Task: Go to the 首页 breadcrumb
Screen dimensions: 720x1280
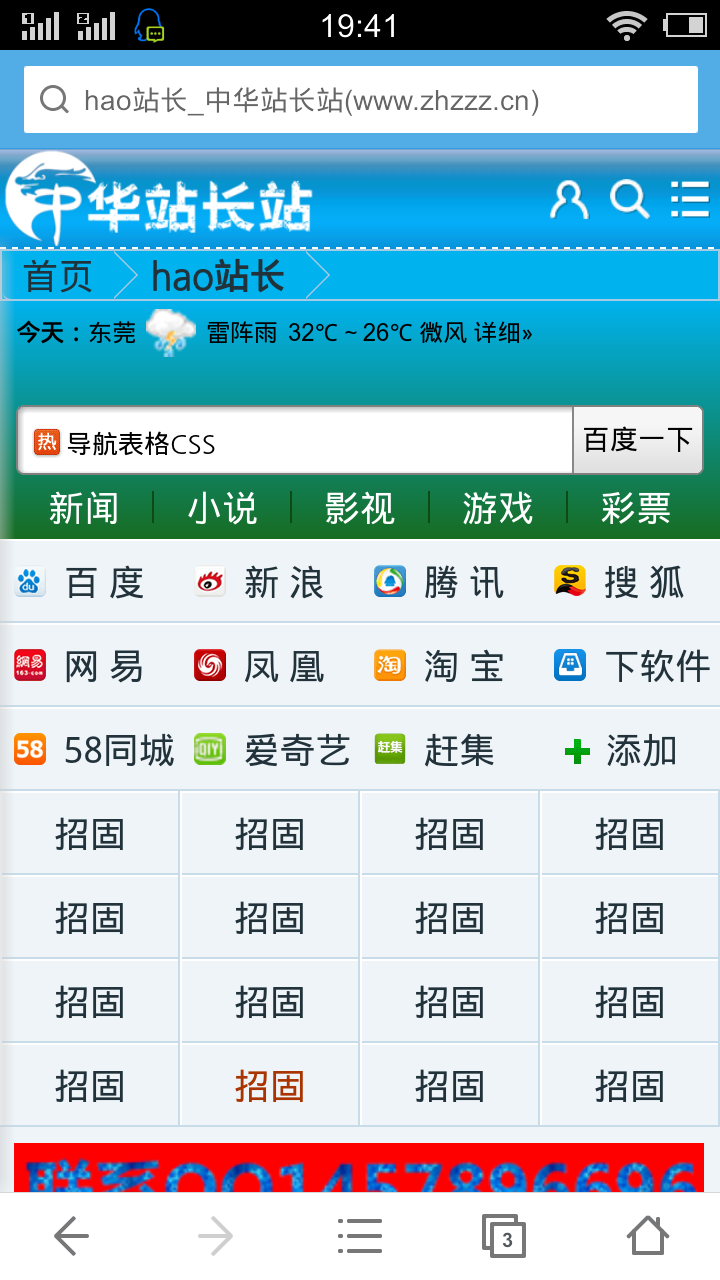Action: 58,277
